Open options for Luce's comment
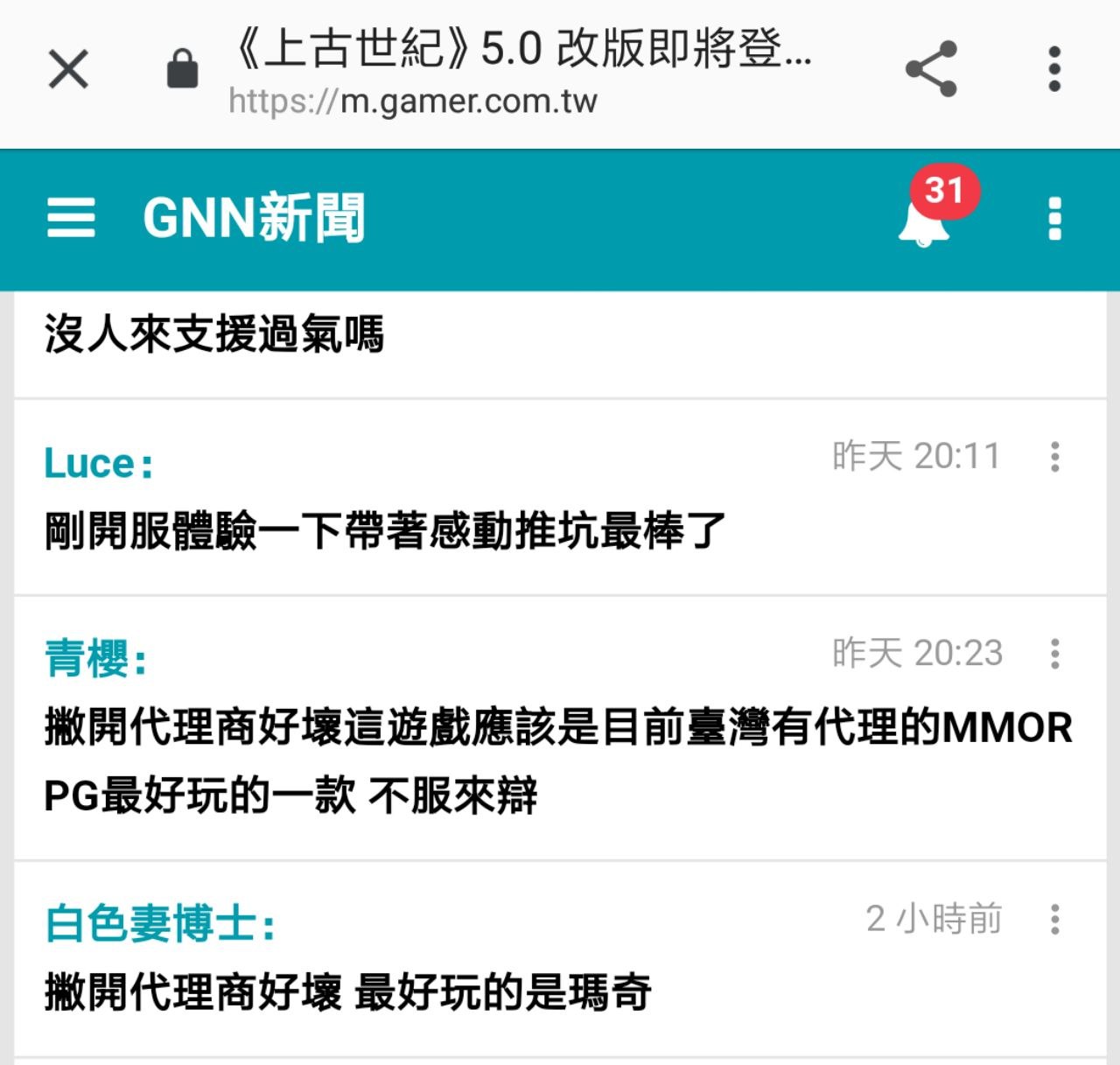The height and width of the screenshot is (1065, 1120). point(1055,457)
